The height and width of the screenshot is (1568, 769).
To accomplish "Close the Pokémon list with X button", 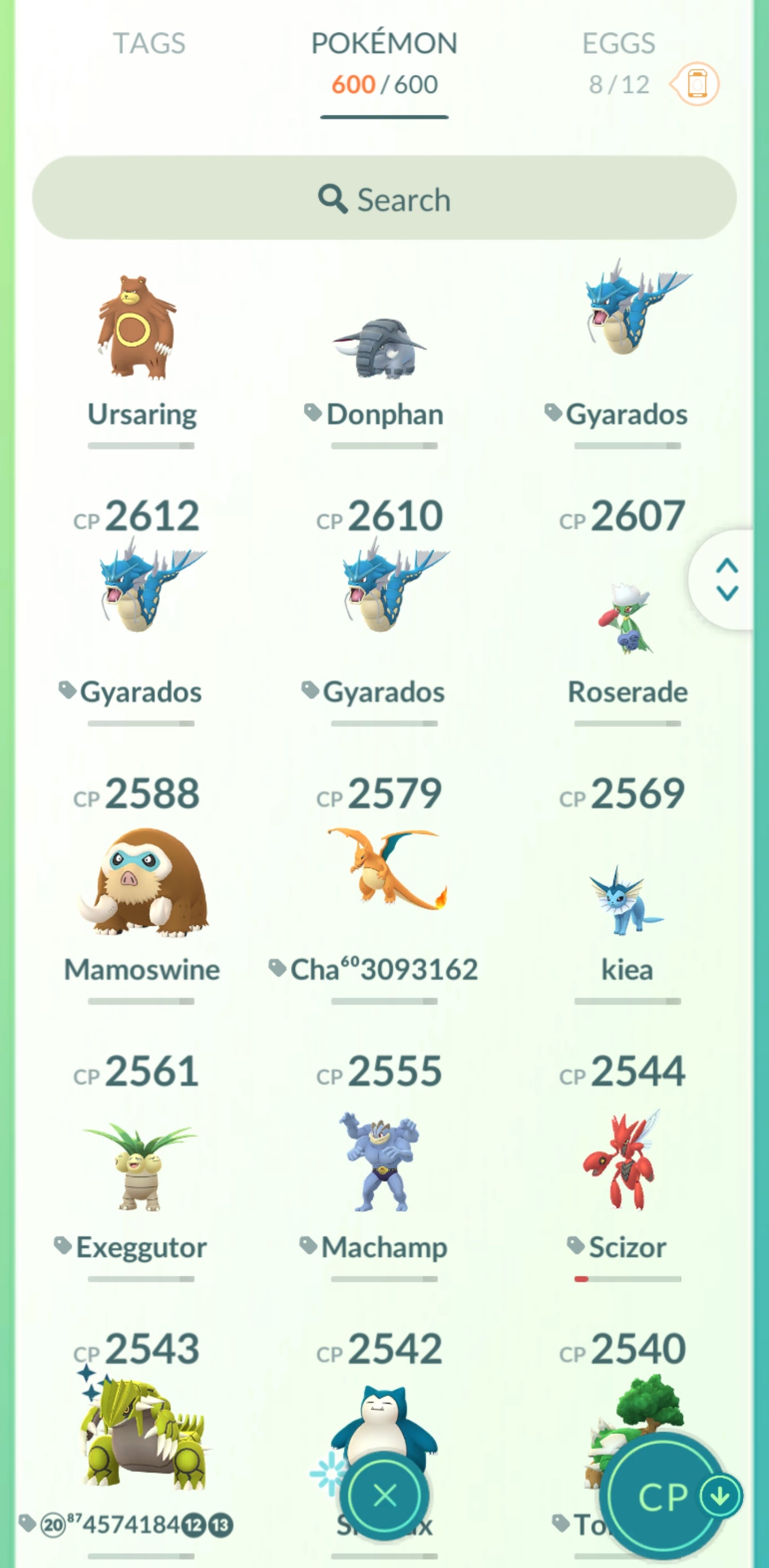I will pos(384,1495).
